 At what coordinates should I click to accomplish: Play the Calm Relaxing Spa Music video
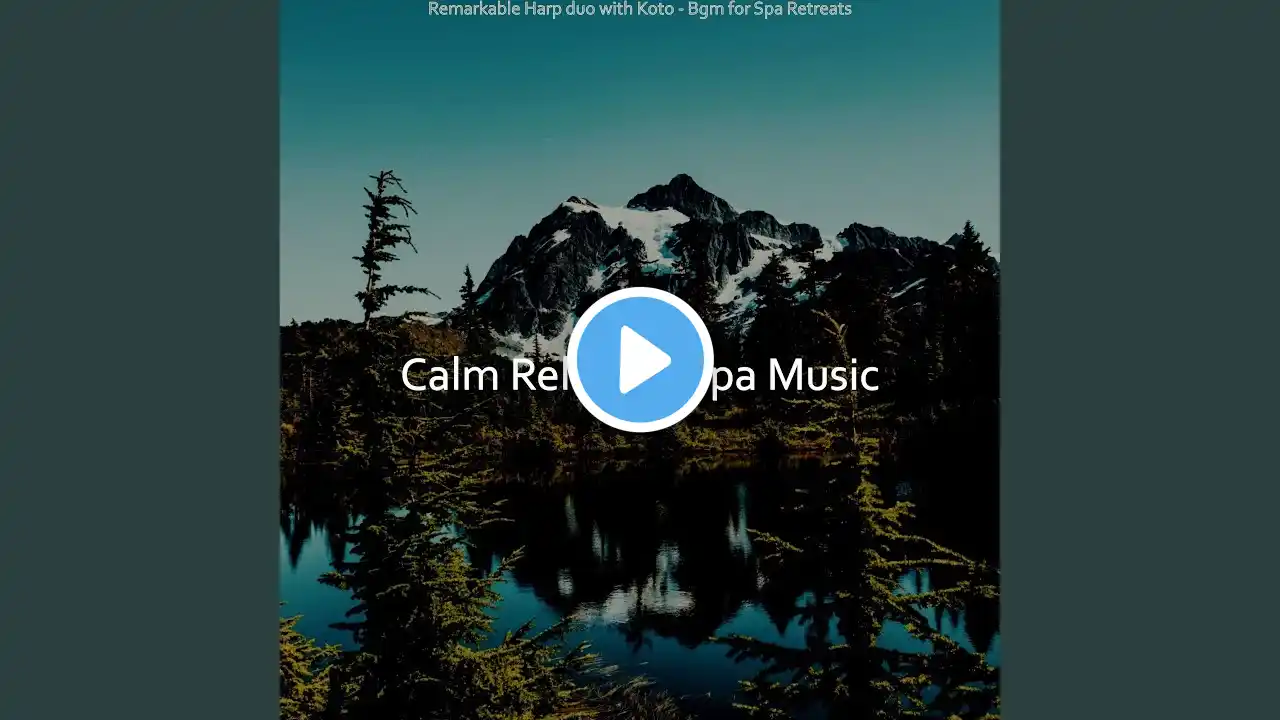(x=640, y=360)
